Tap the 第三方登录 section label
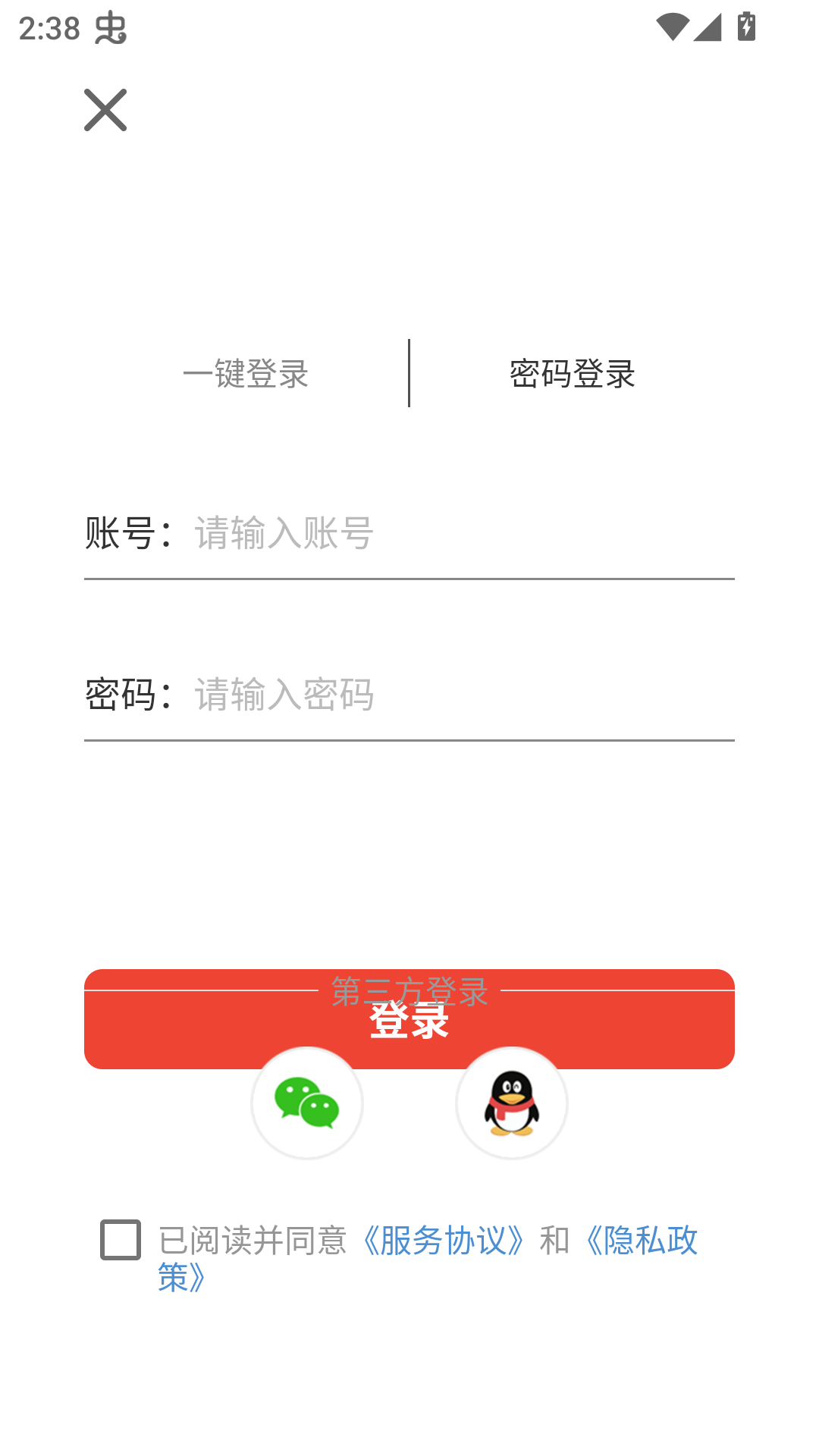 click(409, 992)
